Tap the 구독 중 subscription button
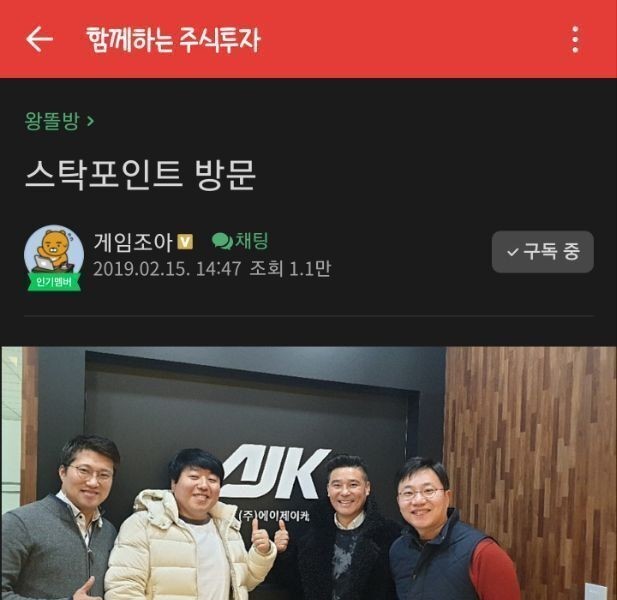Screen dimensions: 617x600 [542, 252]
